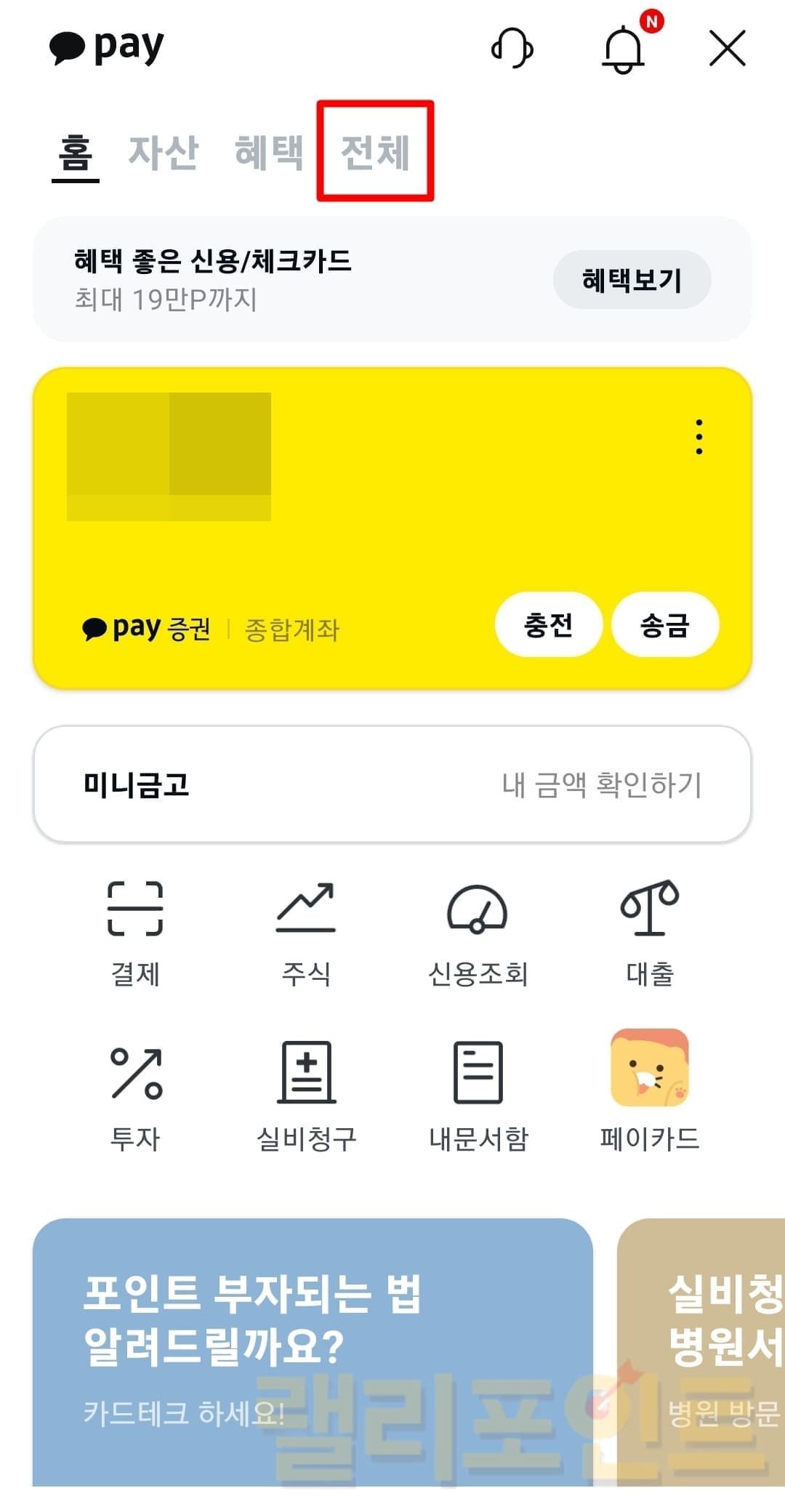Open 결제 payment scanner

click(135, 933)
